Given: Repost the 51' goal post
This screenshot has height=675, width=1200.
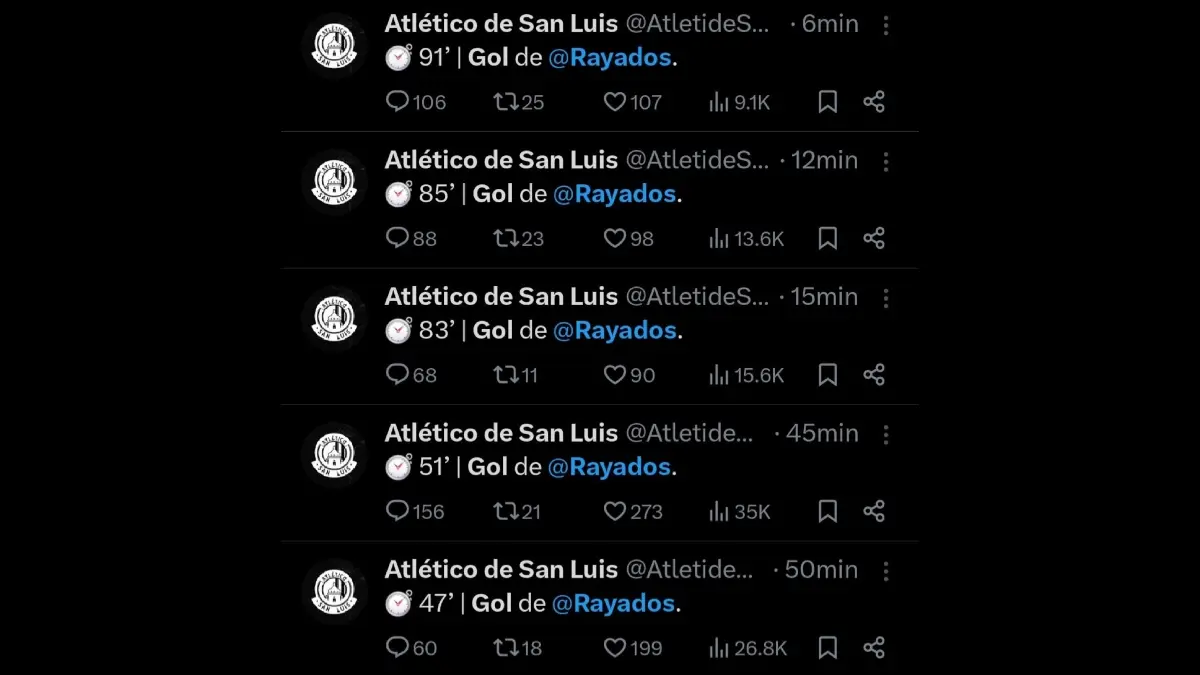Looking at the screenshot, I should tap(506, 511).
